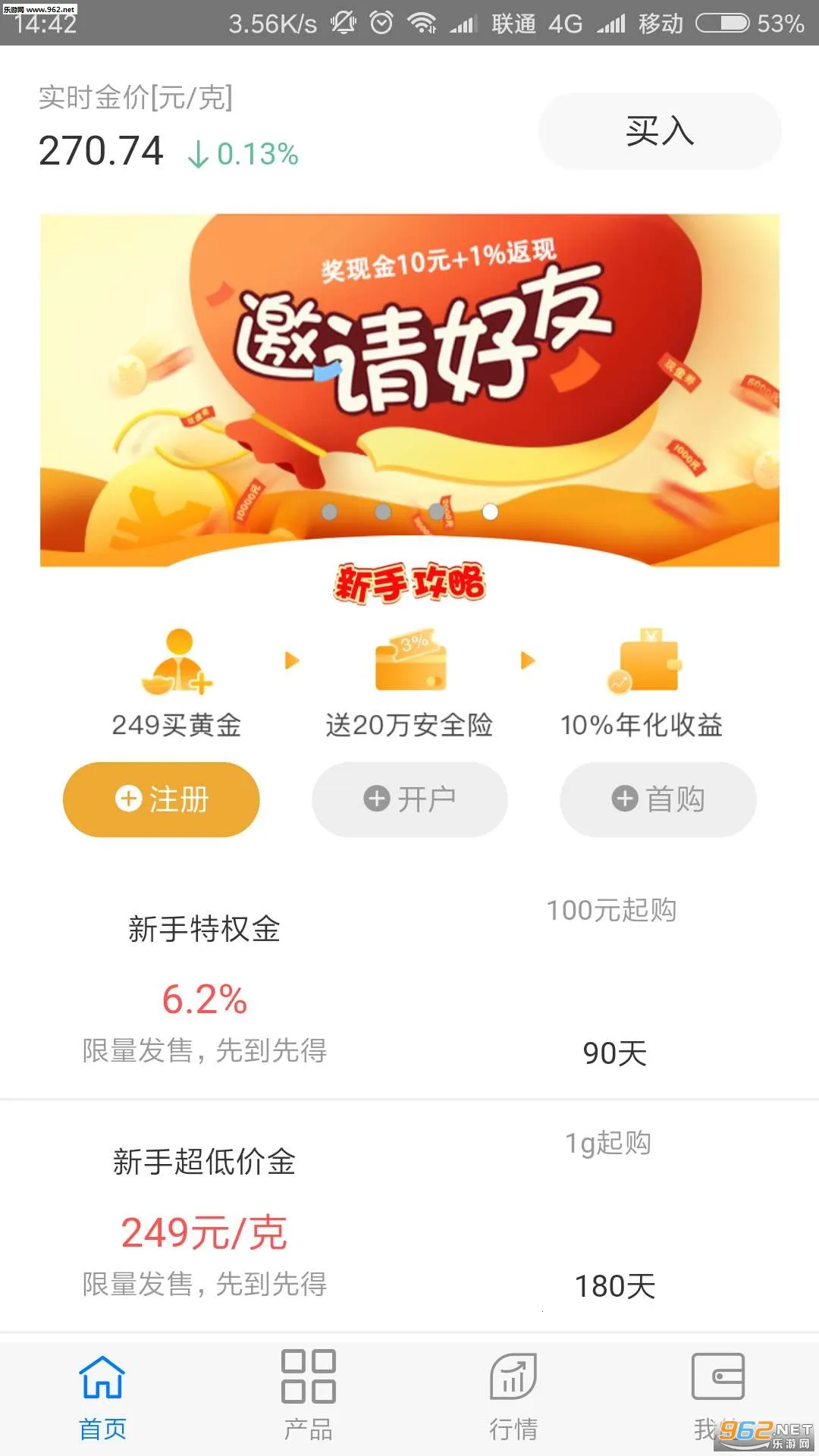Screen dimensions: 819x1456
Task: Select the first carousel indicator dot
Action: tap(329, 513)
